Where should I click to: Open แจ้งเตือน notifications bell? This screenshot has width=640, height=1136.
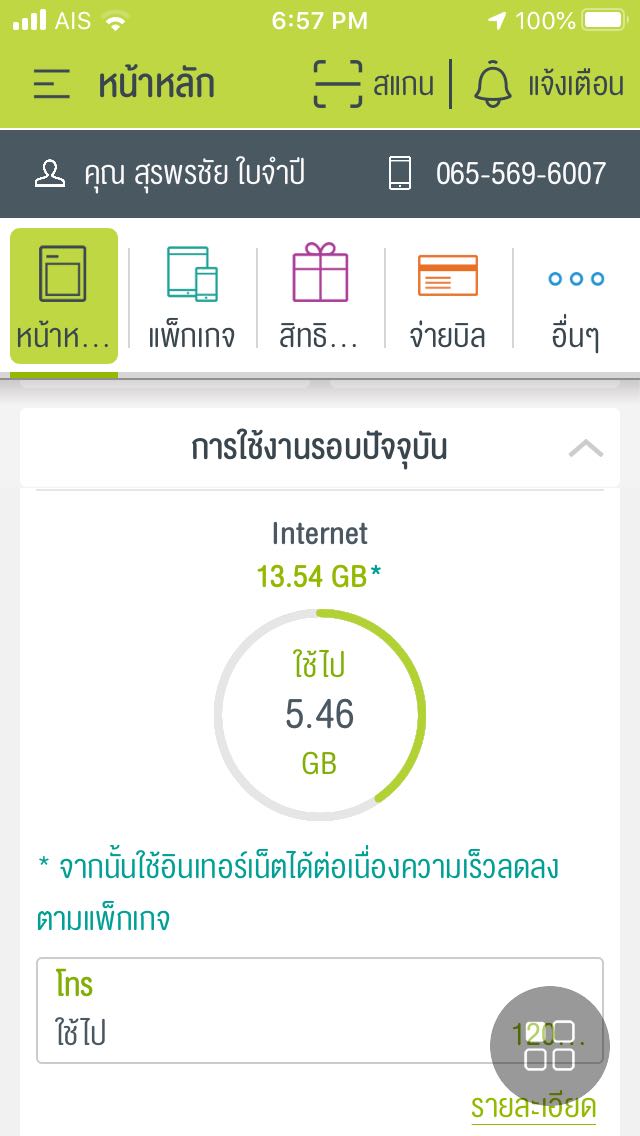click(548, 84)
